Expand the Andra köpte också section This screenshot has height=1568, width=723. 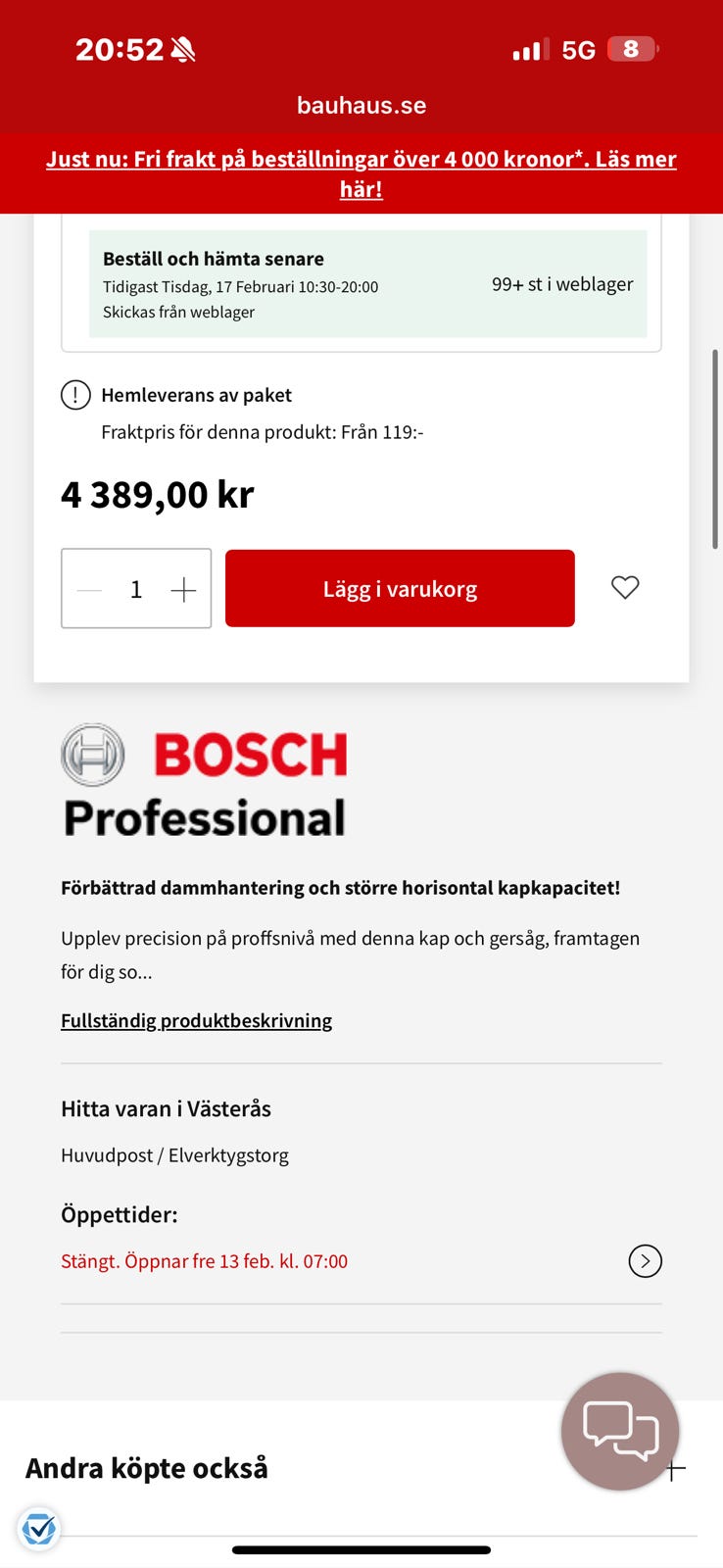tap(672, 1469)
